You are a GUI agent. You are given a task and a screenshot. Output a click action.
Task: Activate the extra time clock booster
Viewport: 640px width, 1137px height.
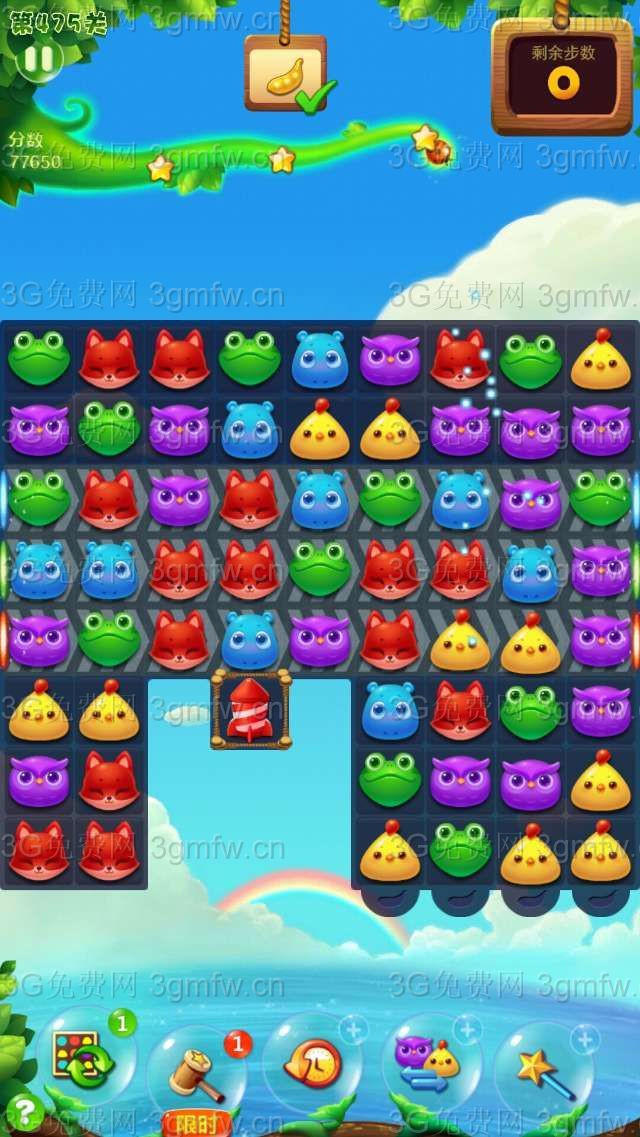click(x=312, y=1065)
